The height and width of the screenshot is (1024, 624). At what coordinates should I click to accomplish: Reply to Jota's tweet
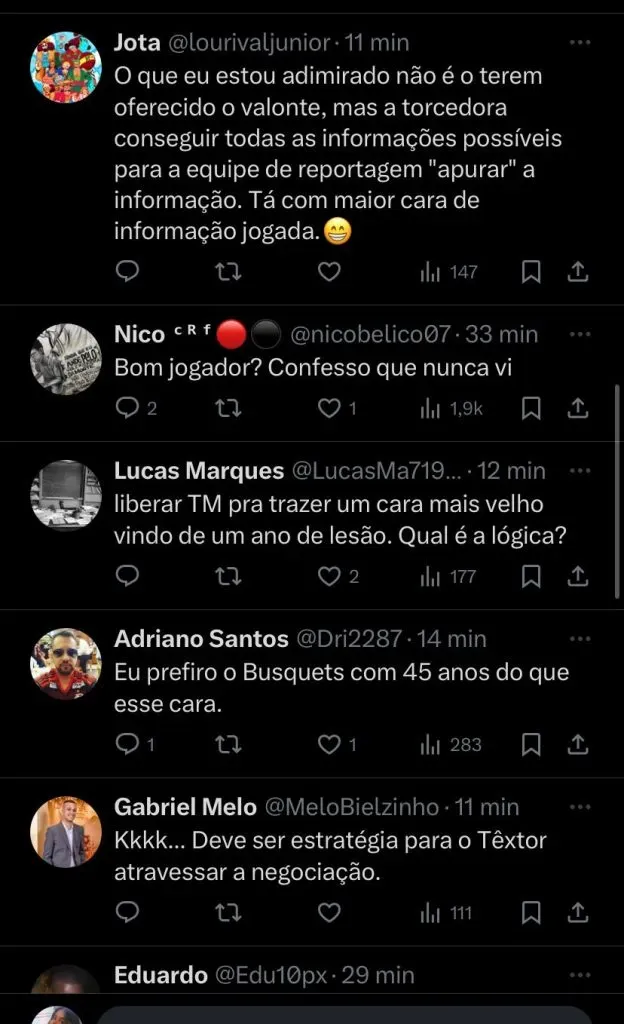point(127,271)
